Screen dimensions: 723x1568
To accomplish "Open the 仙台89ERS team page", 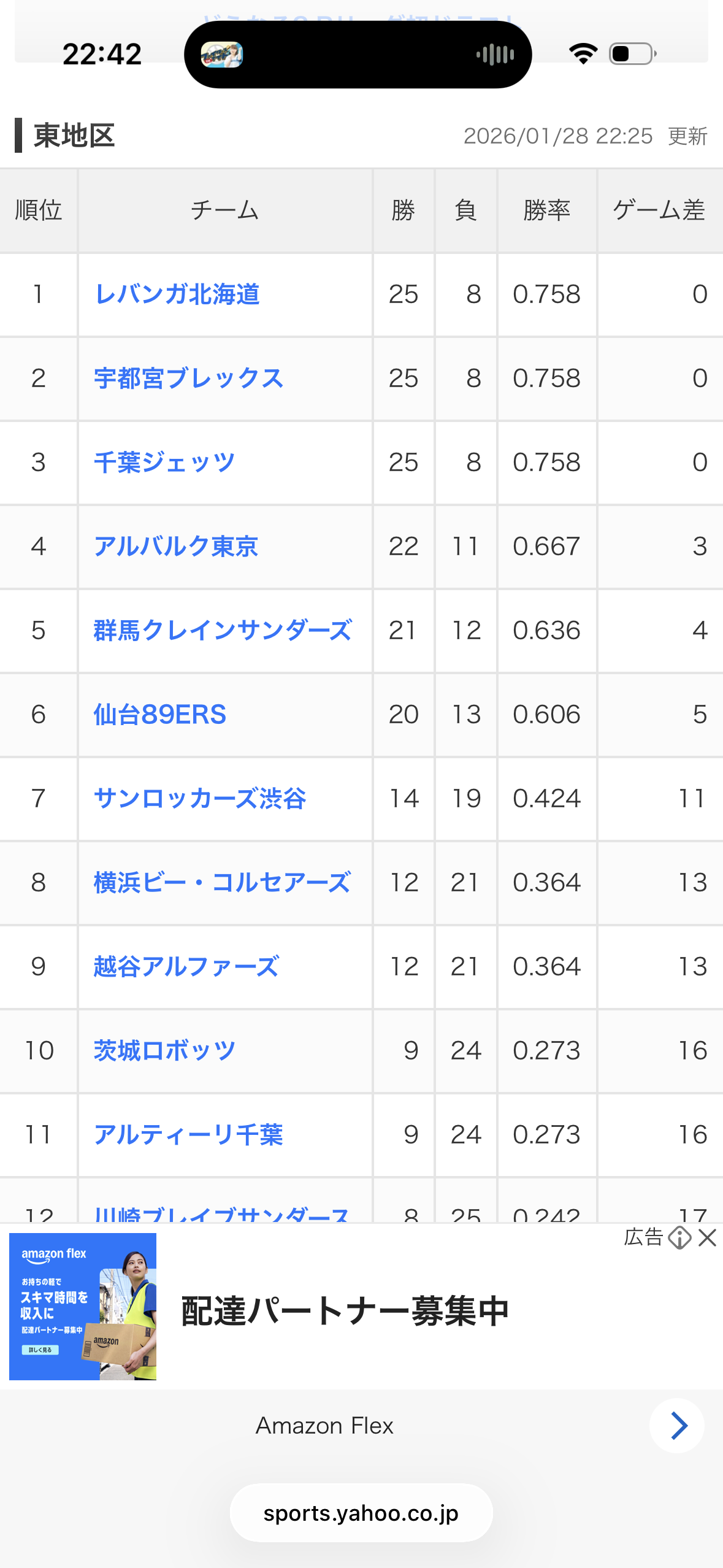I will point(159,715).
